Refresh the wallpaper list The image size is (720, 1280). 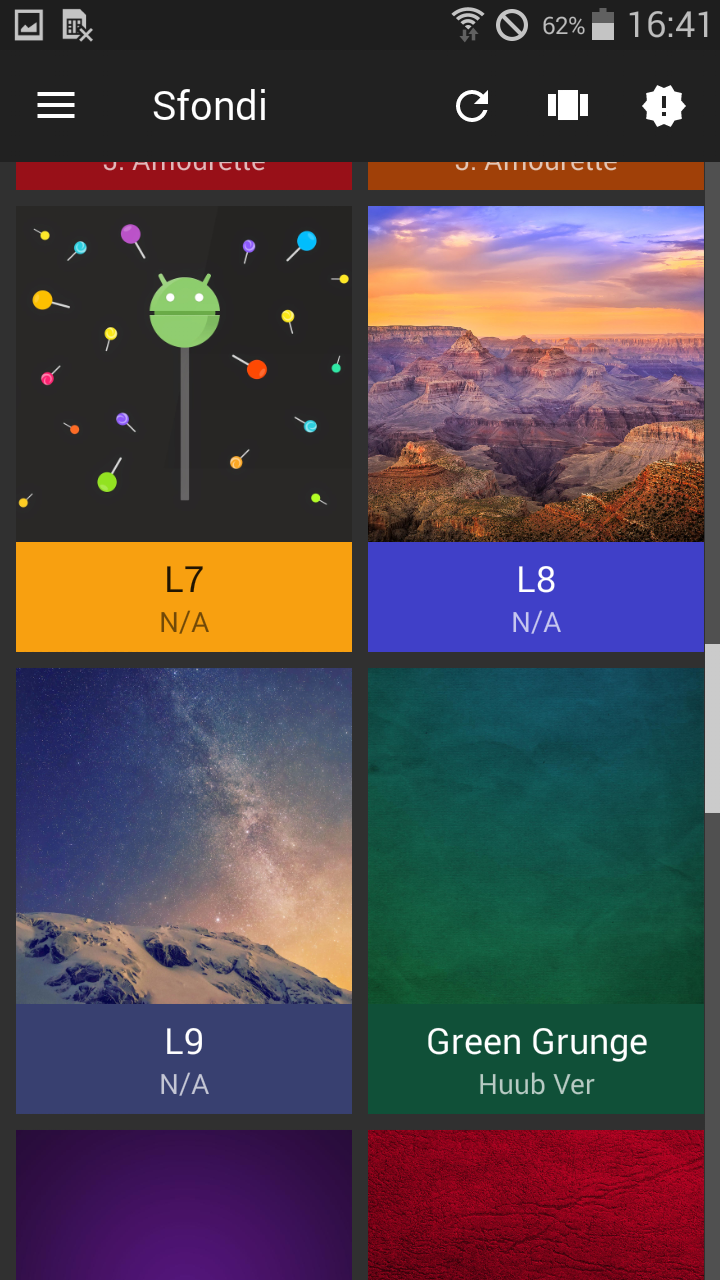tap(472, 106)
